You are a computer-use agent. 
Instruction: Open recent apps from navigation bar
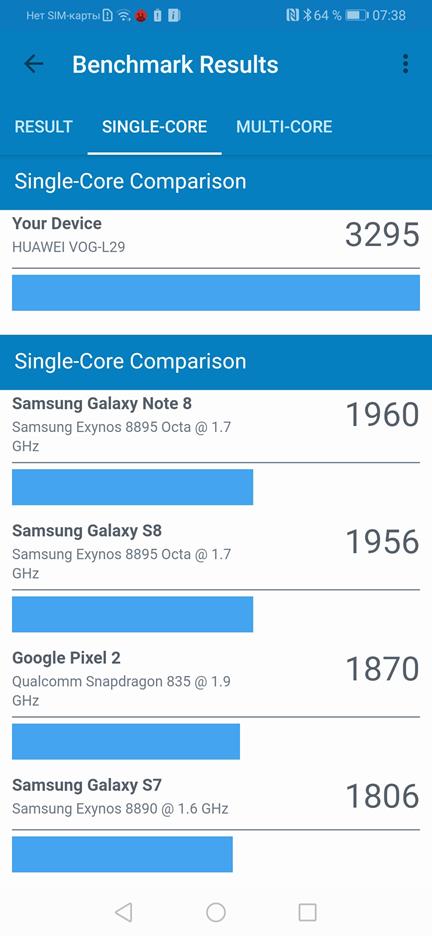point(307,912)
